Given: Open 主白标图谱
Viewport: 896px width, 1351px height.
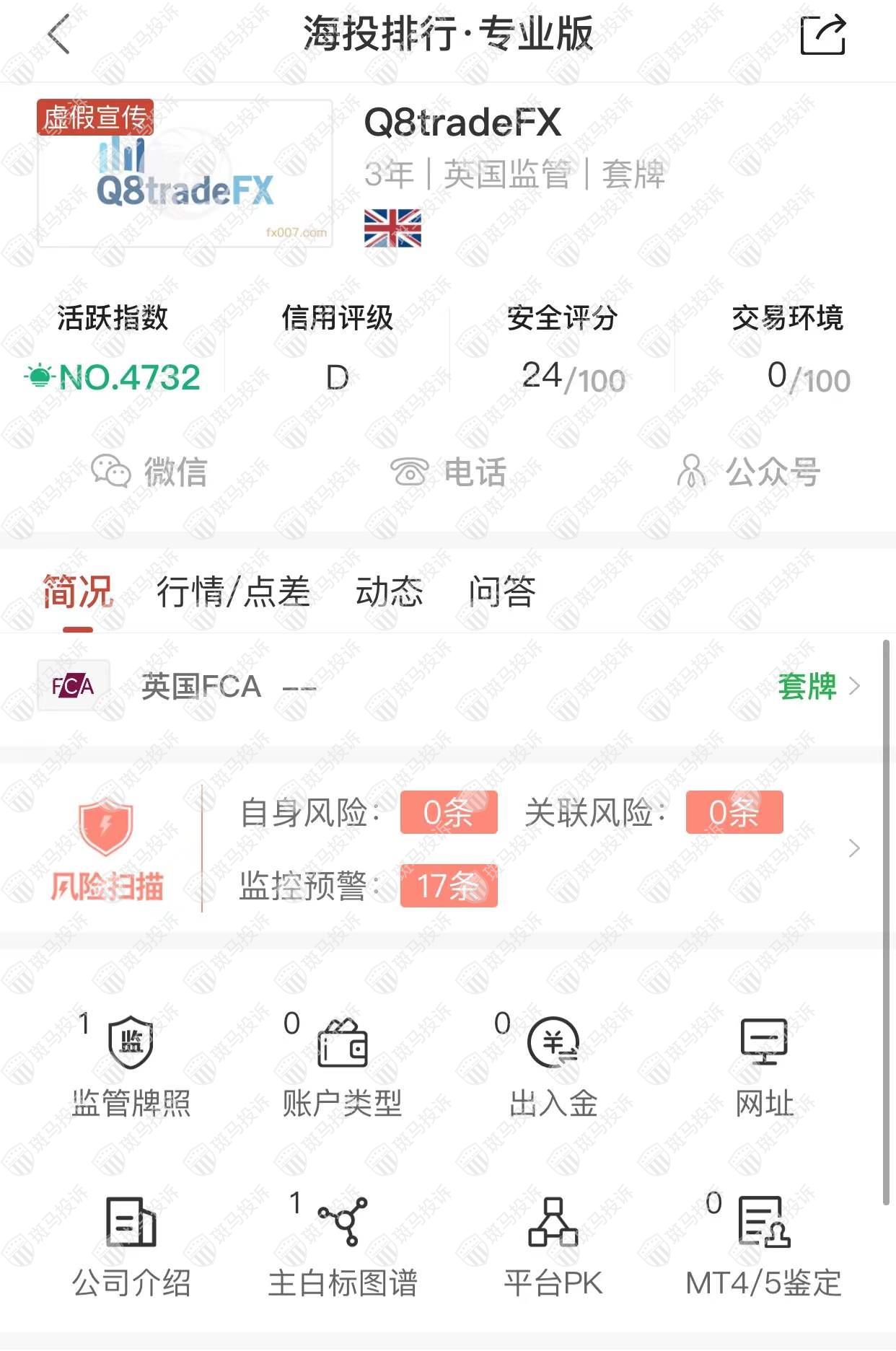Looking at the screenshot, I should (x=342, y=1246).
